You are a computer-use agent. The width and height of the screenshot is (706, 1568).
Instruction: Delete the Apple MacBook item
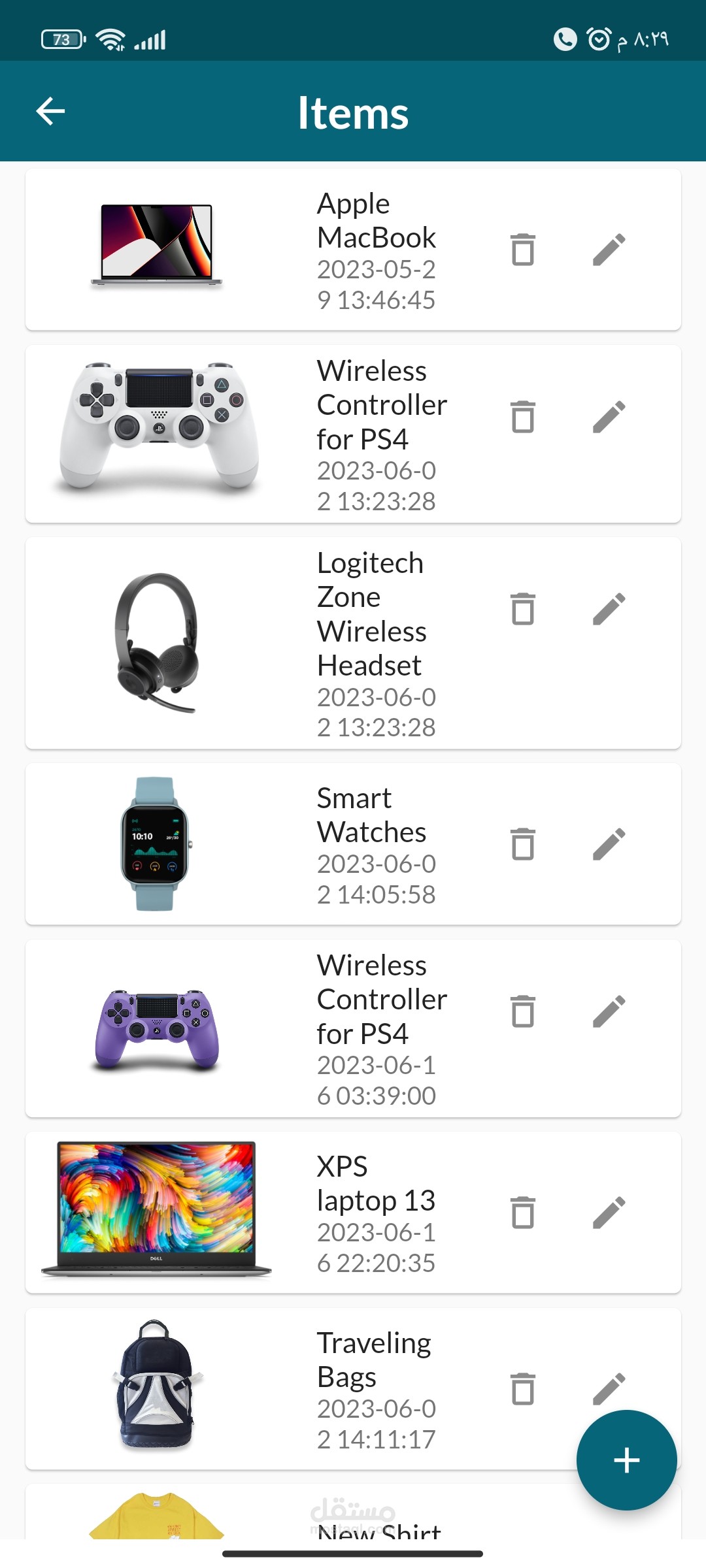[x=523, y=250]
